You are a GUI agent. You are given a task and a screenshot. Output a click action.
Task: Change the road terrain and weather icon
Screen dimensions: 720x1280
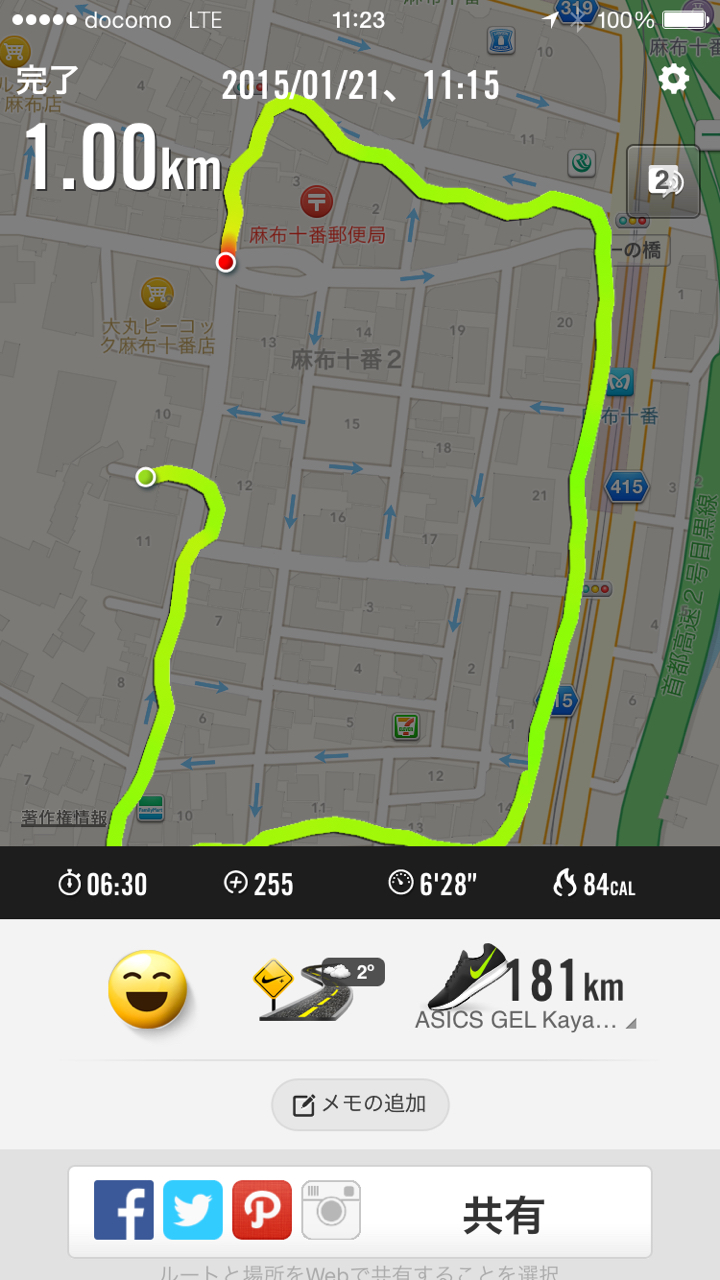click(x=319, y=989)
